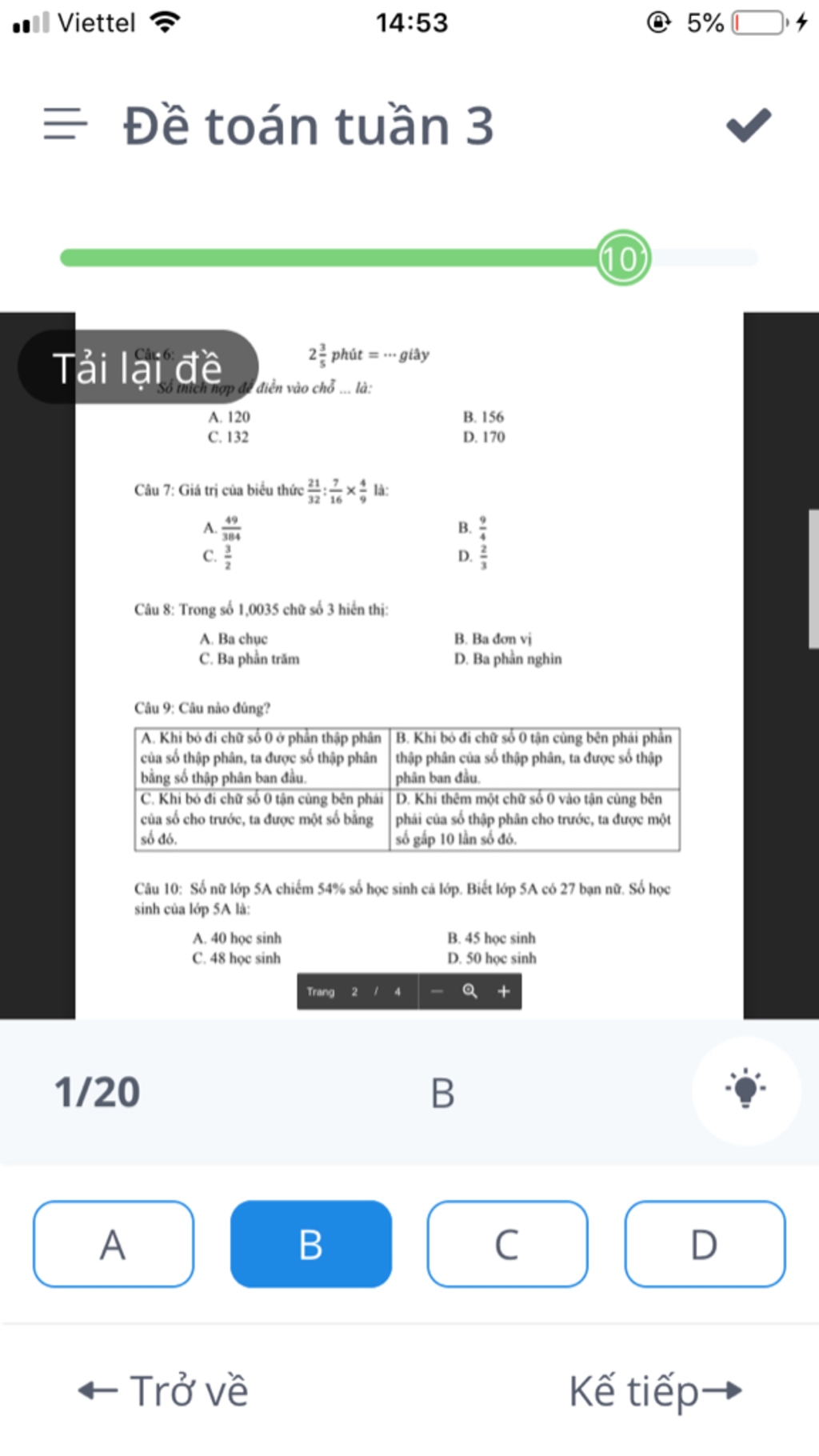Tap the checkmark to submit the test
The width and height of the screenshot is (819, 1456).
(x=749, y=126)
